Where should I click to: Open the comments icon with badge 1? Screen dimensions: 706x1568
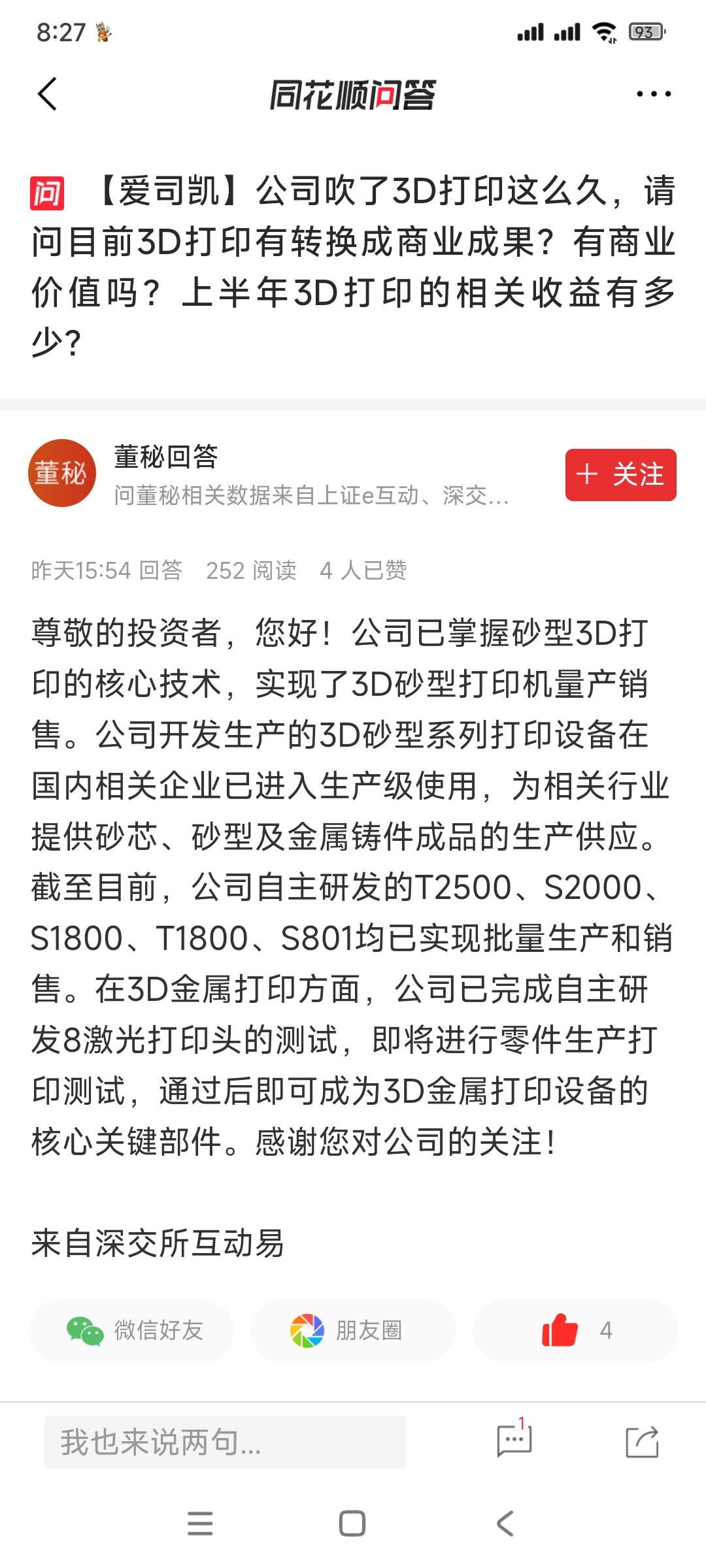point(514,1439)
